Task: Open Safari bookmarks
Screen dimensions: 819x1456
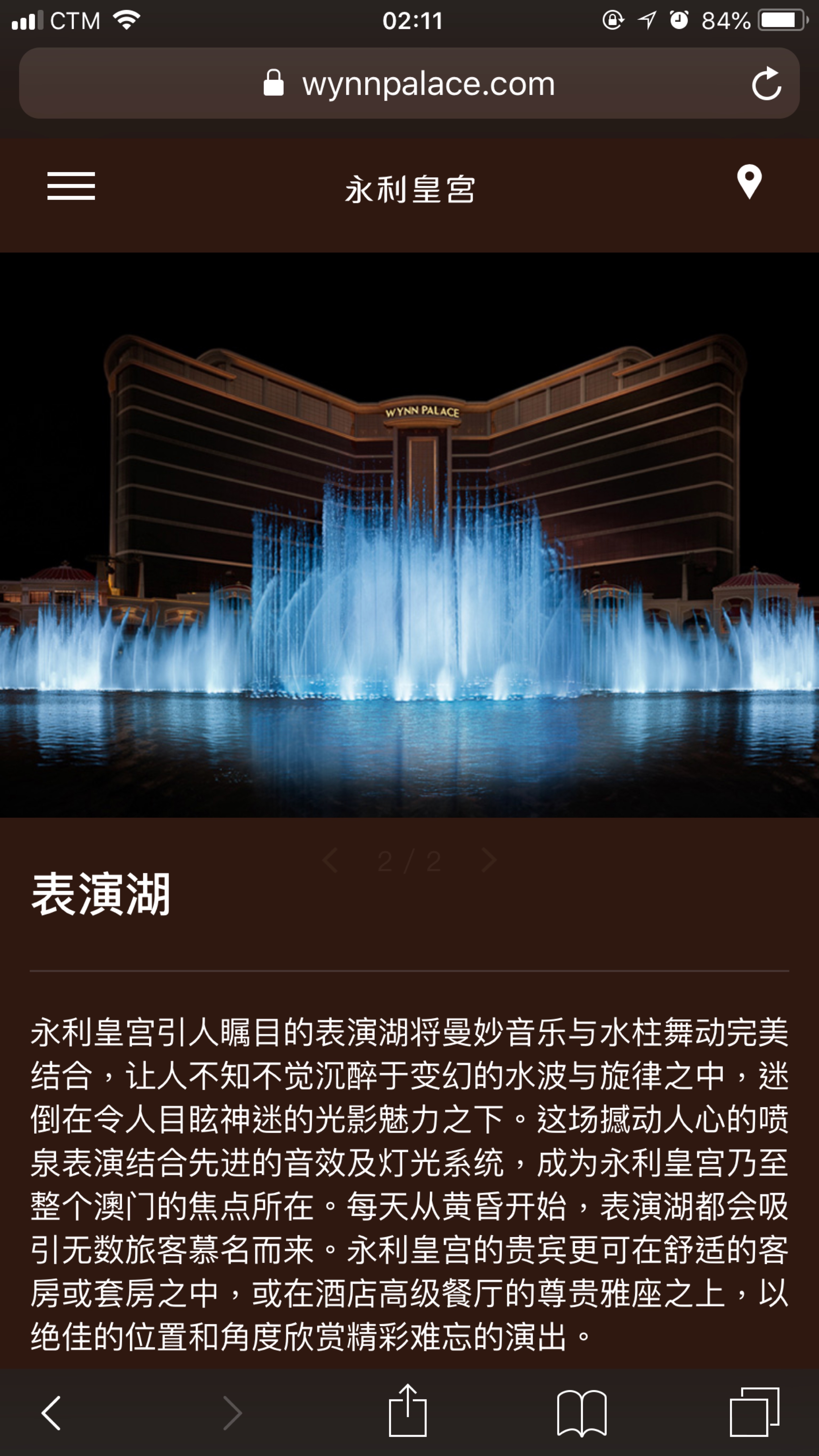Action: click(x=582, y=1413)
